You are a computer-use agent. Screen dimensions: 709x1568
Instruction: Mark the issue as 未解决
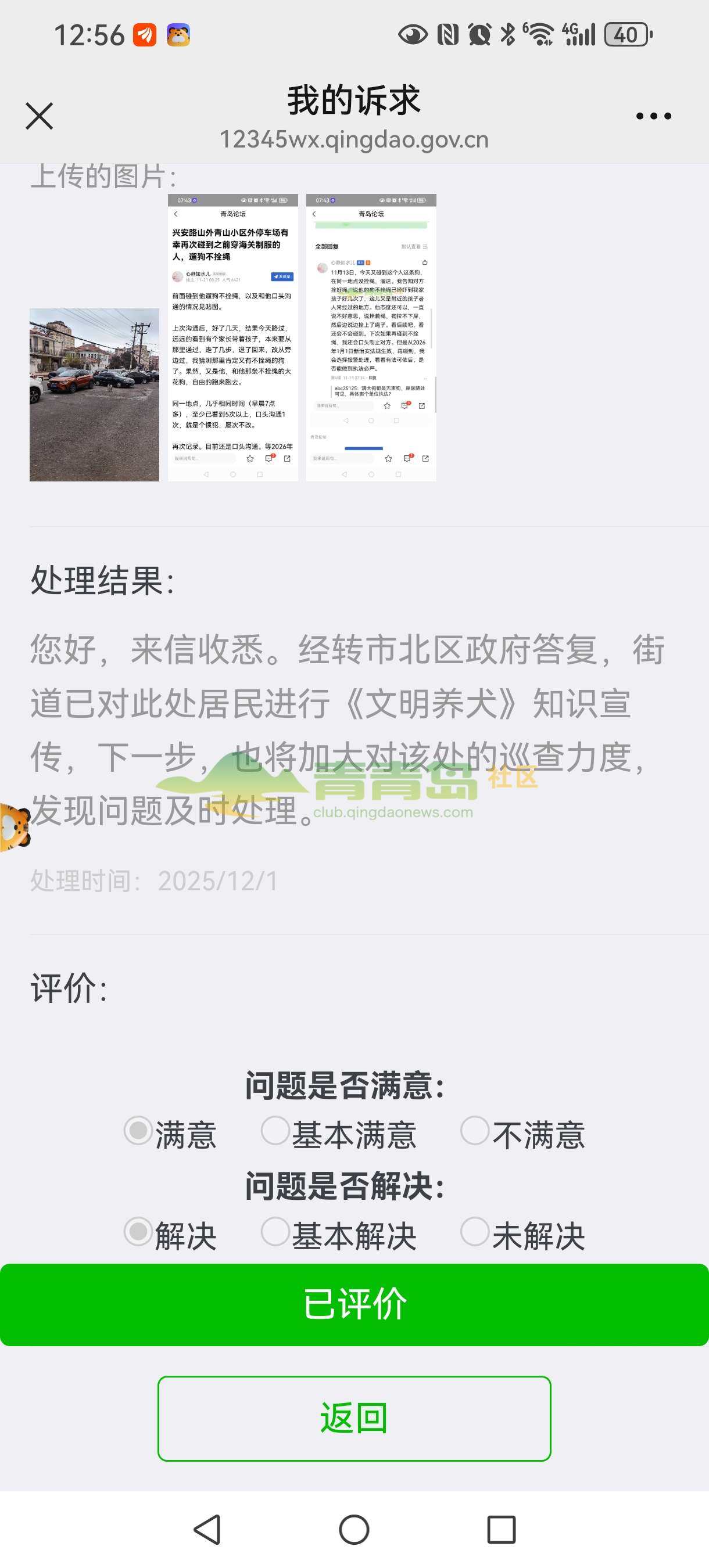475,1232
